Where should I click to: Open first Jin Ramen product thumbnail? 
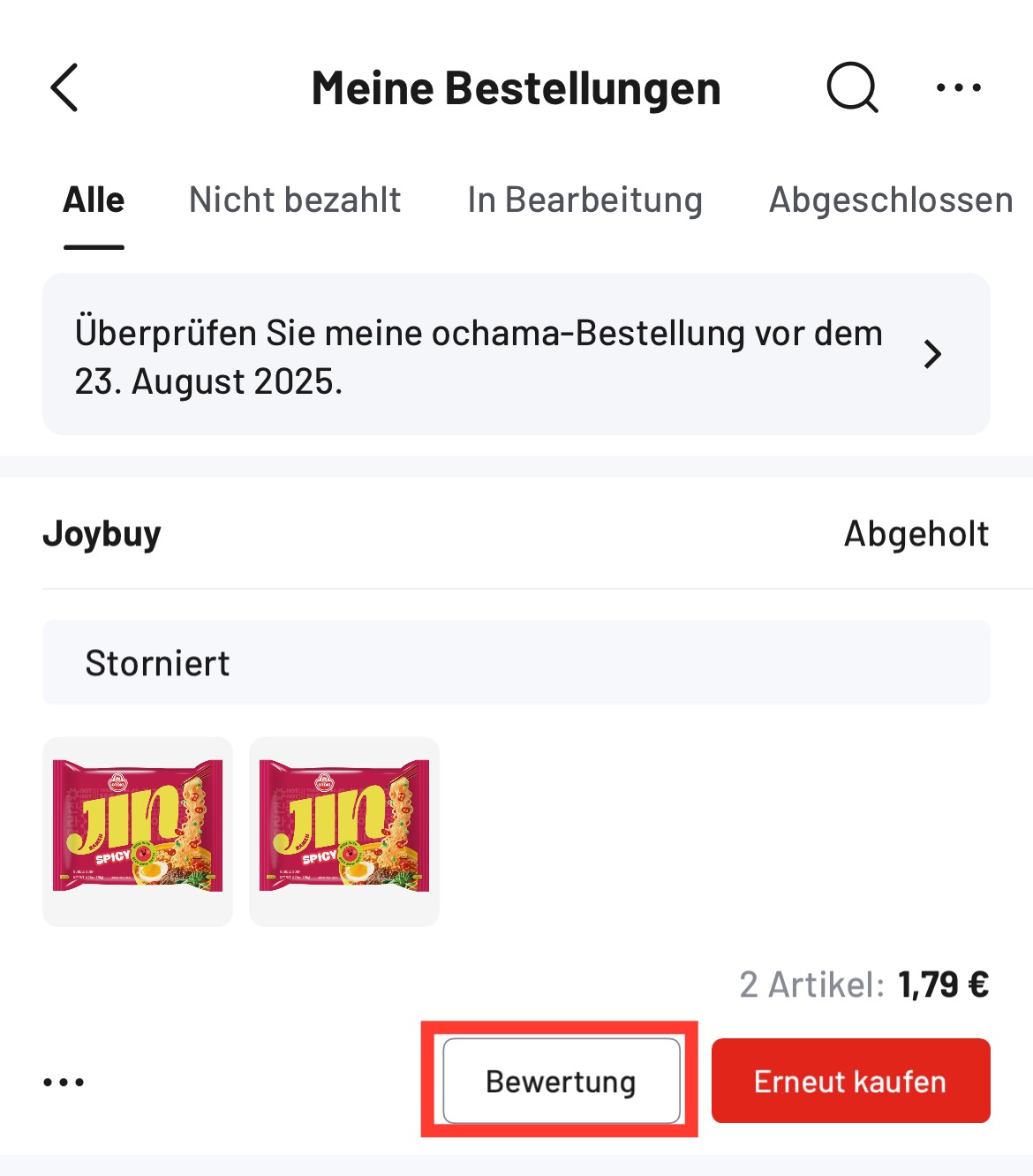(x=138, y=832)
